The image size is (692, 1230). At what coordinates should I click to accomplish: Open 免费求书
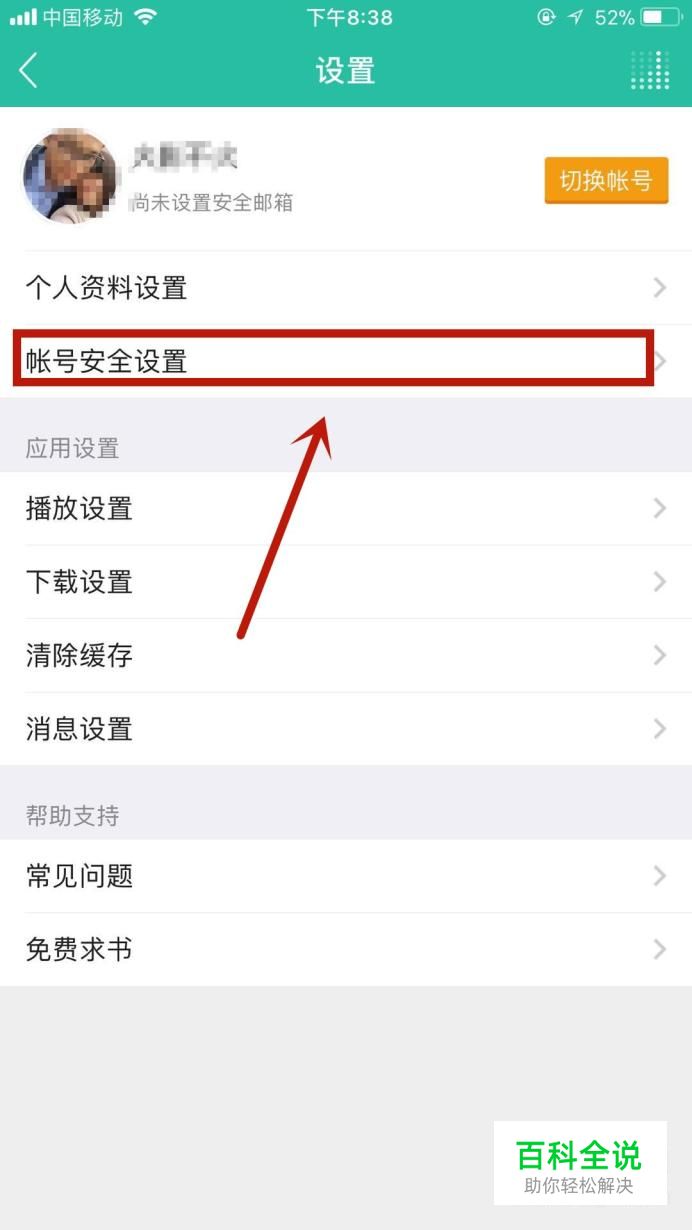click(x=346, y=949)
